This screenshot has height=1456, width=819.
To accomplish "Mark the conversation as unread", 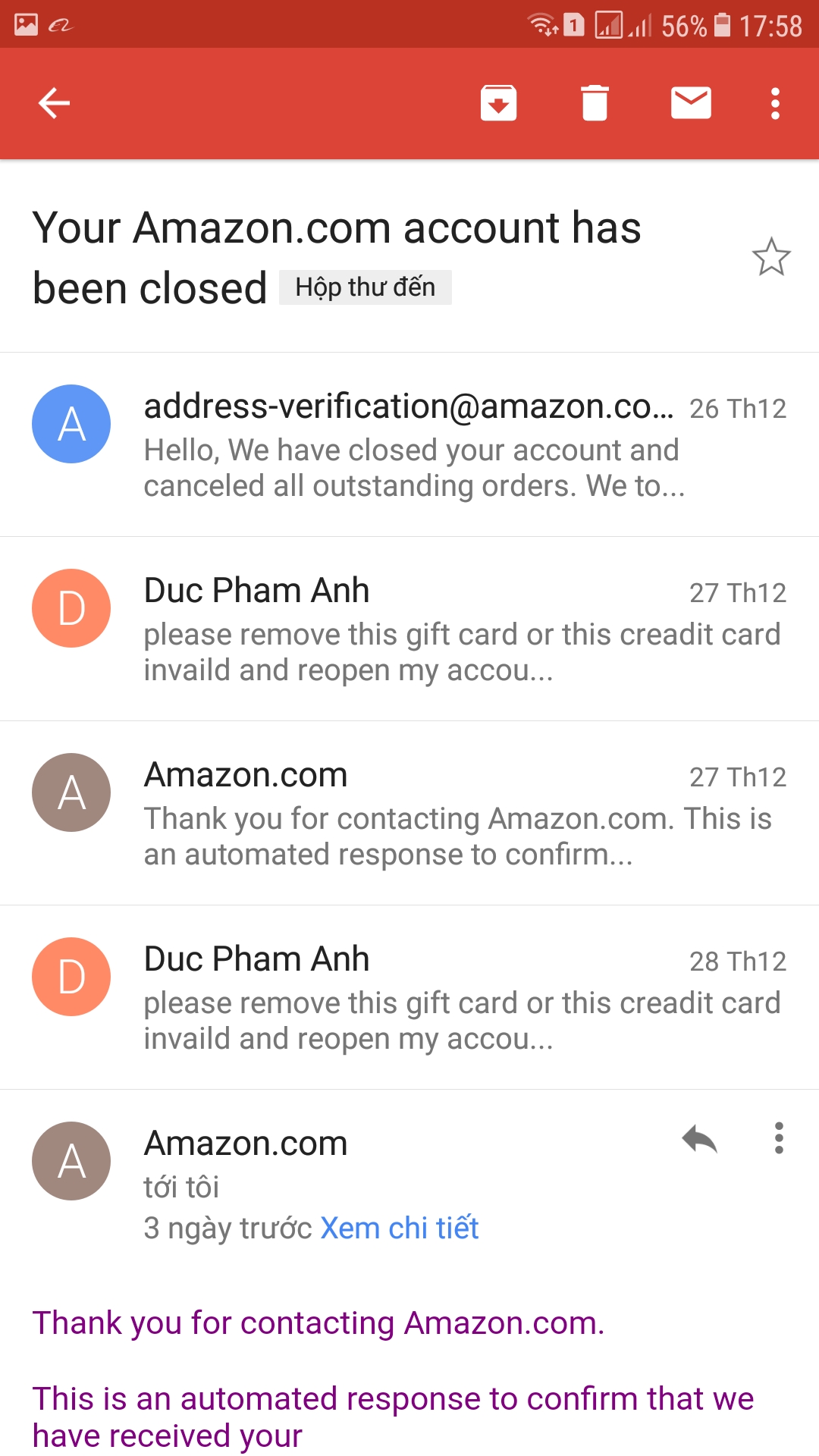I will point(691,103).
